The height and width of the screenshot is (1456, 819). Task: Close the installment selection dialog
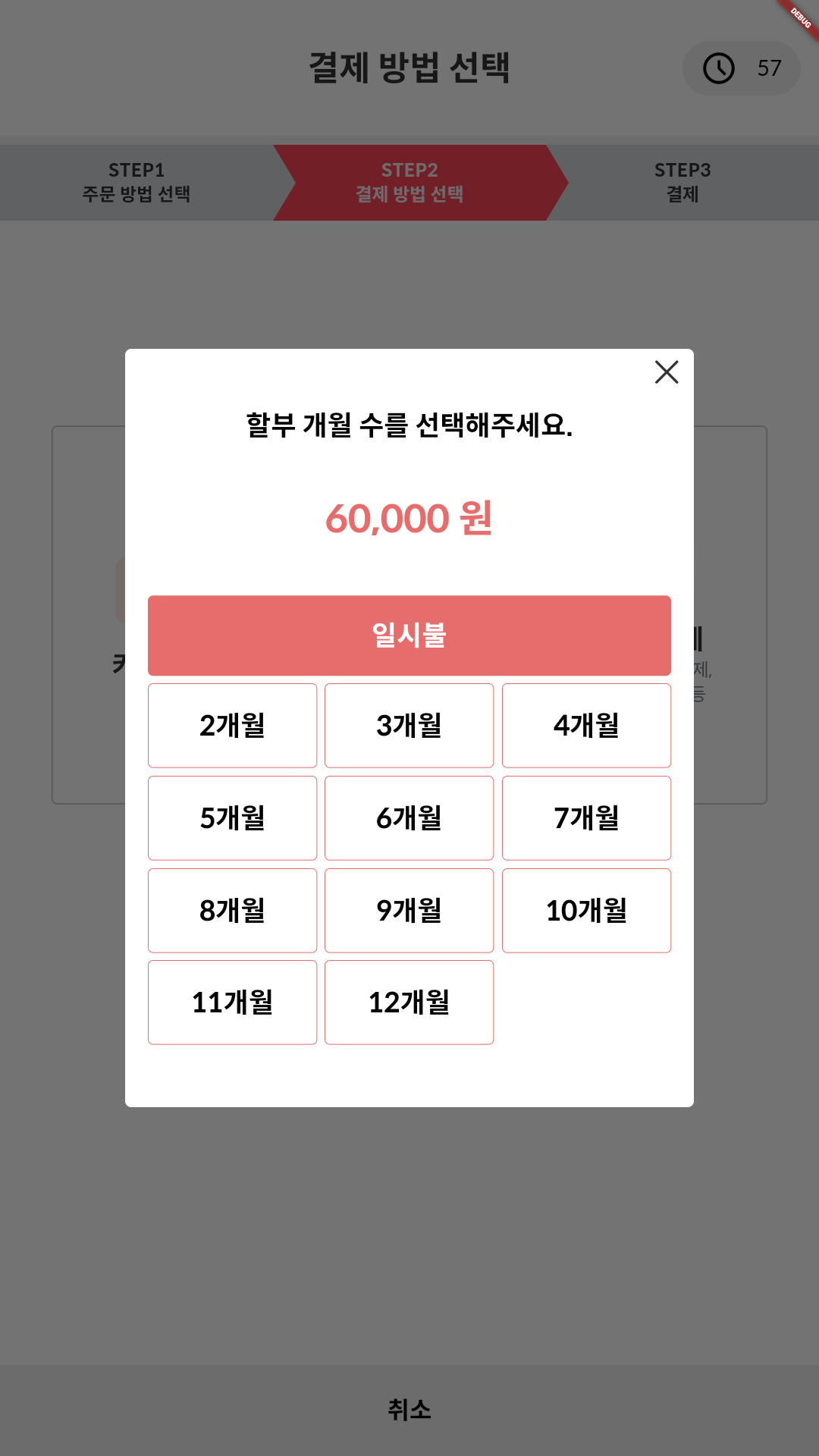tap(667, 372)
